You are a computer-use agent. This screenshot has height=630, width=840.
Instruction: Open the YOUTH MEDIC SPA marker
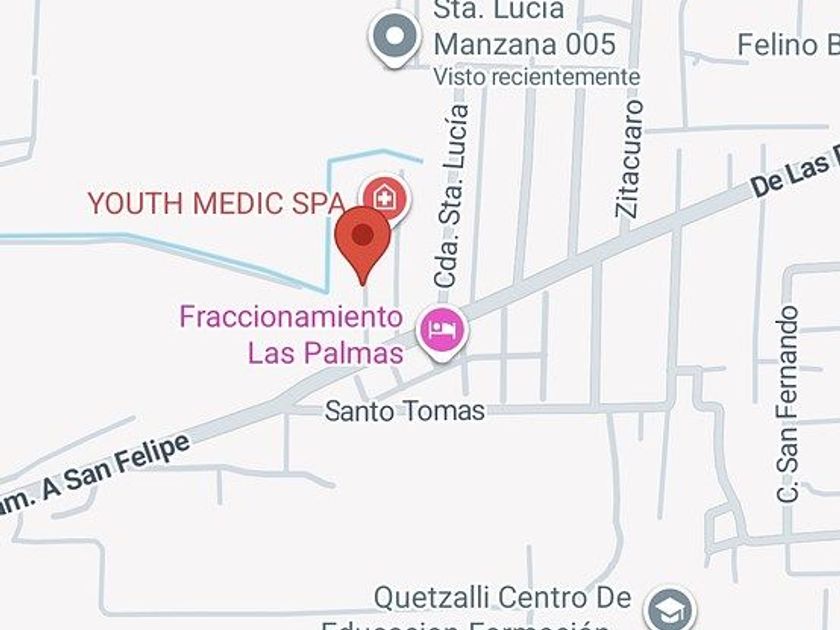pos(384,199)
